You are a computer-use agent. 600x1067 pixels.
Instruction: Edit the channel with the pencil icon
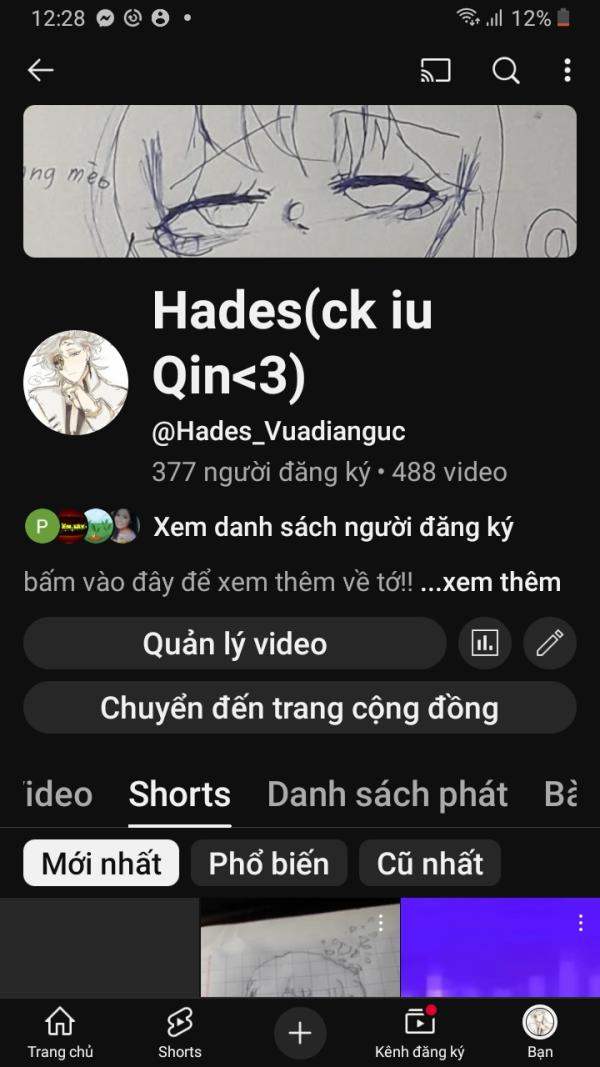[x=550, y=643]
